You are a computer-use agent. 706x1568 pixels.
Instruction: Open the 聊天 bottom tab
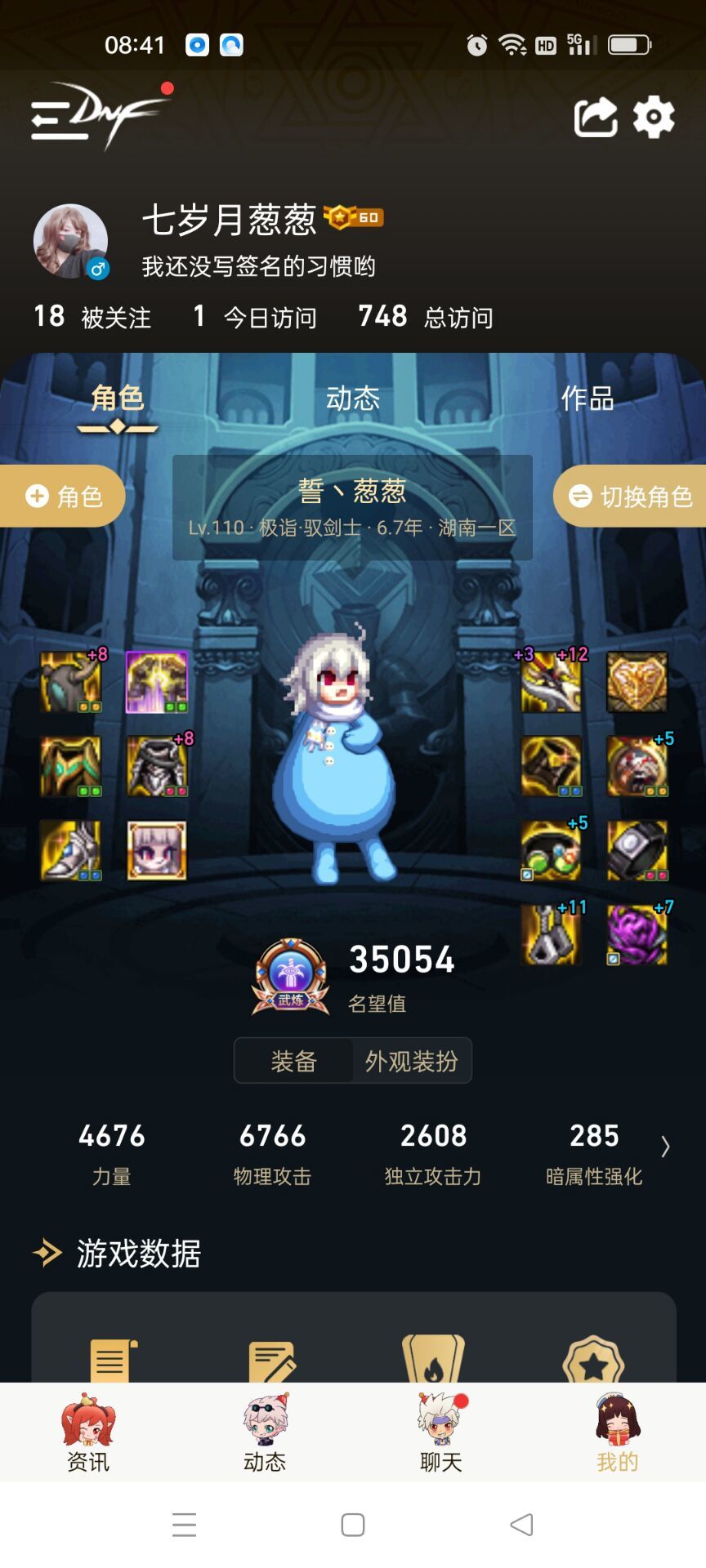[441, 1434]
